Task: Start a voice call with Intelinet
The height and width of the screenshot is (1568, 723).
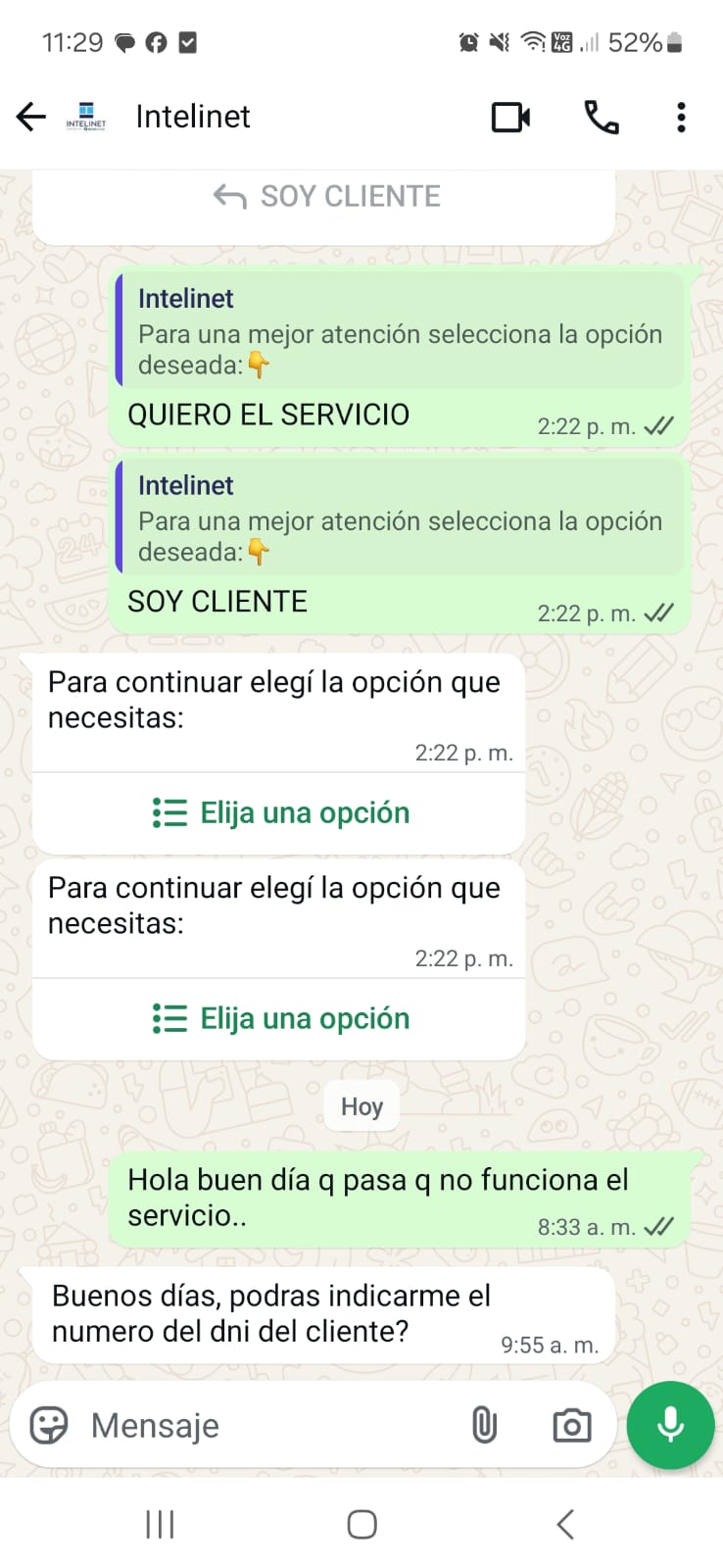Action: [x=601, y=118]
